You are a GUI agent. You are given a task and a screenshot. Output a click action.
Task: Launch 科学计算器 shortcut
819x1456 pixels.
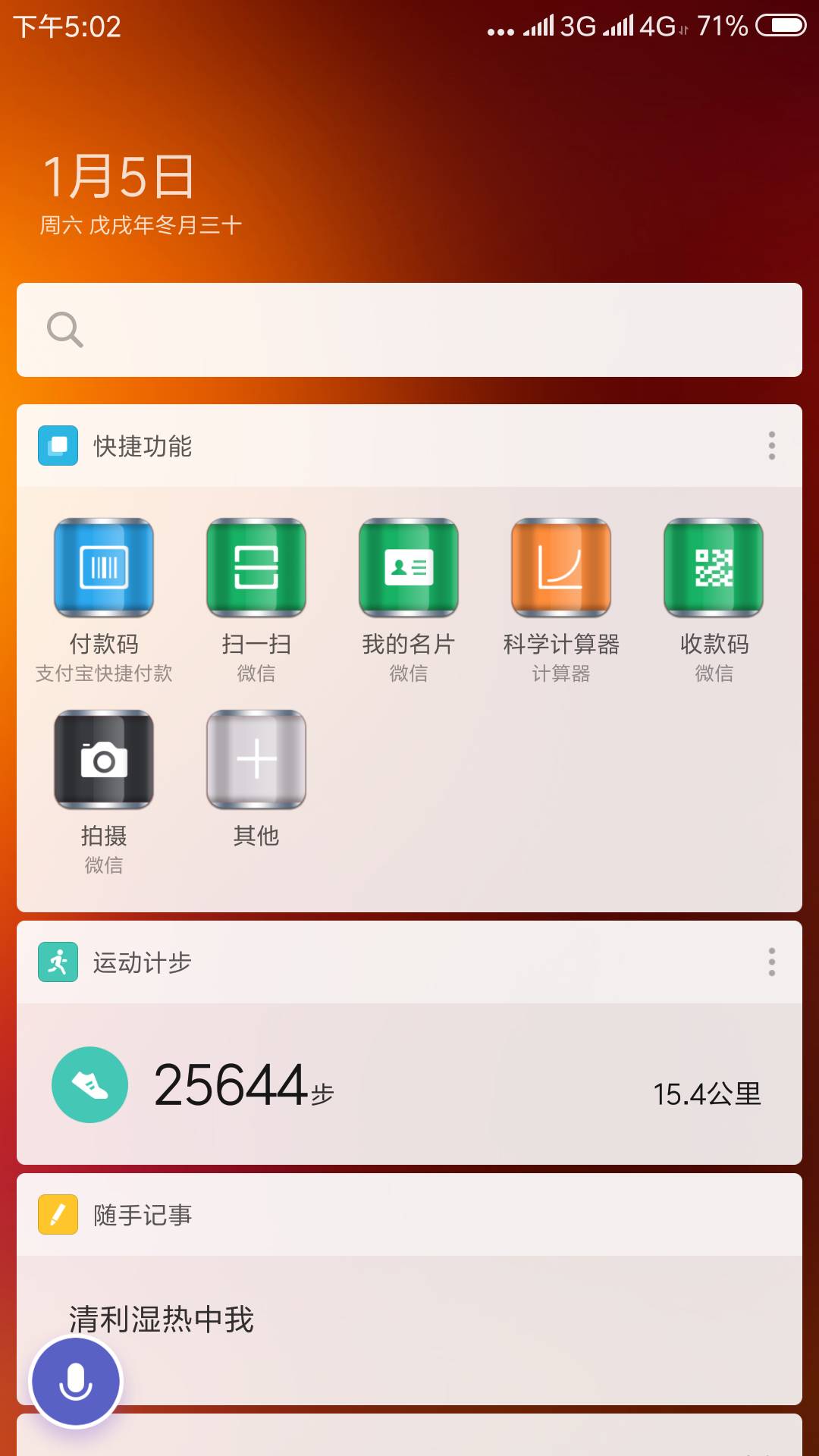pyautogui.click(x=561, y=568)
